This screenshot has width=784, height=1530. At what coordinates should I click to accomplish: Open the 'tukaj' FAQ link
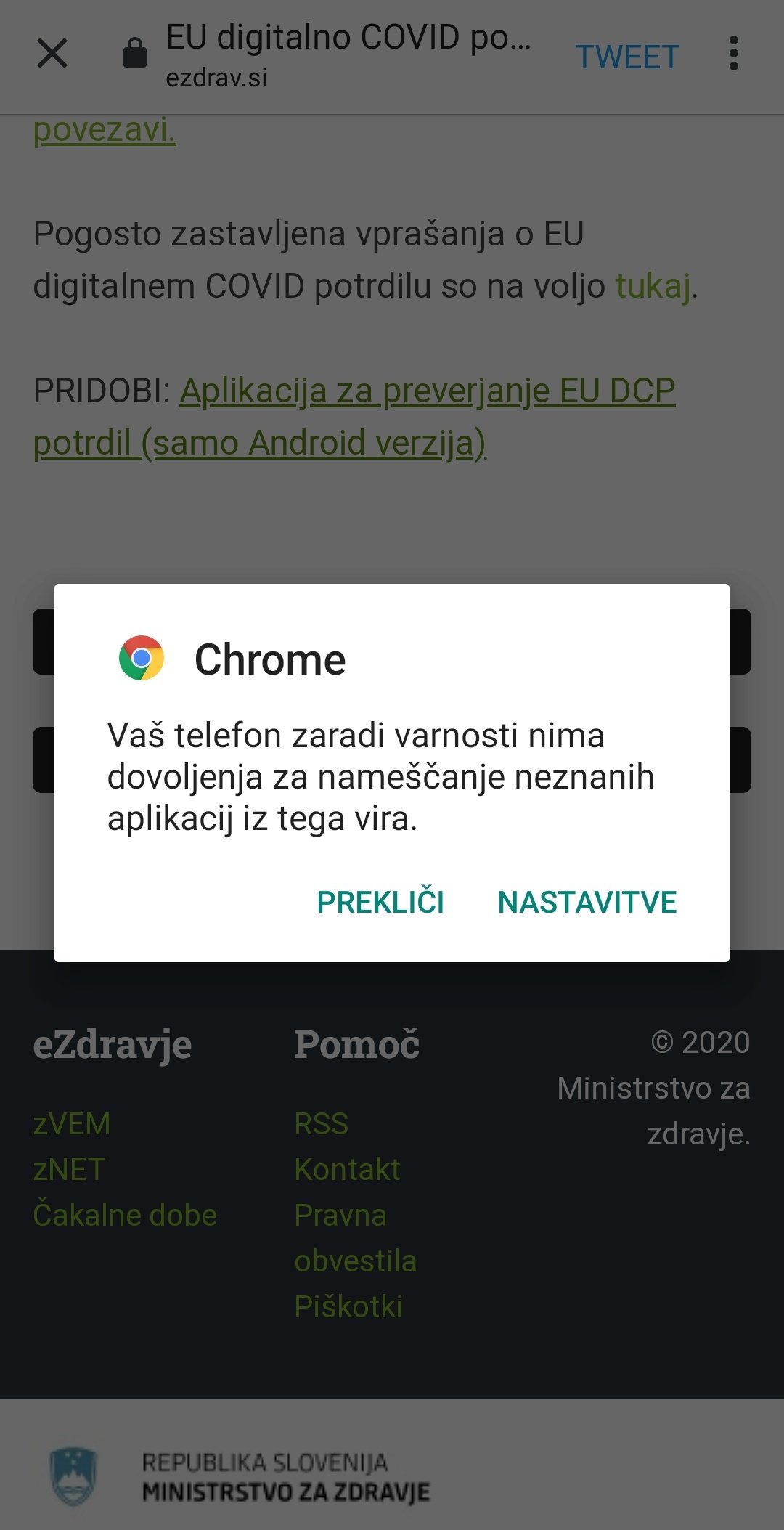[653, 286]
